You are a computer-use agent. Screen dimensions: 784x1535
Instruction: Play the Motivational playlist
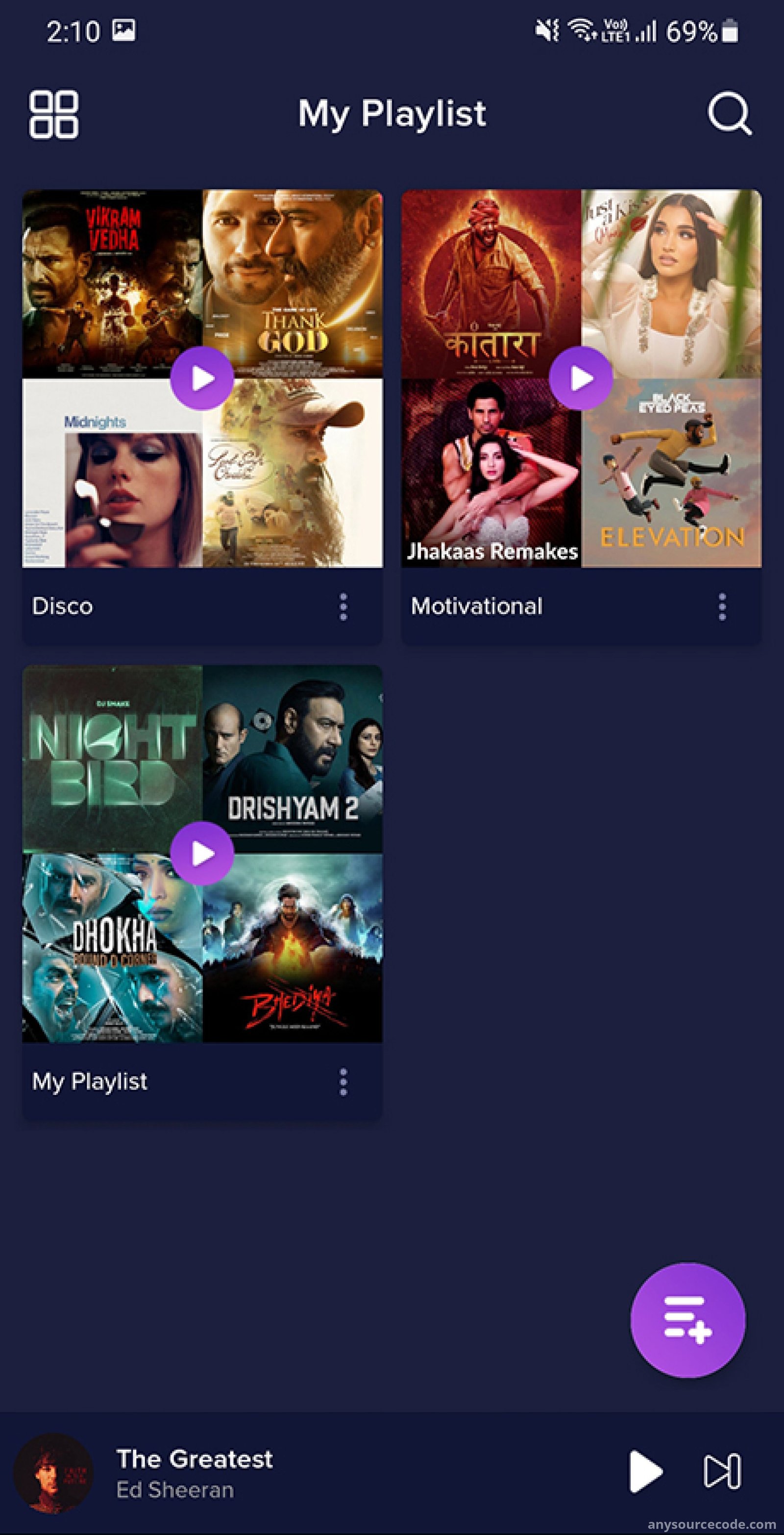(x=581, y=378)
